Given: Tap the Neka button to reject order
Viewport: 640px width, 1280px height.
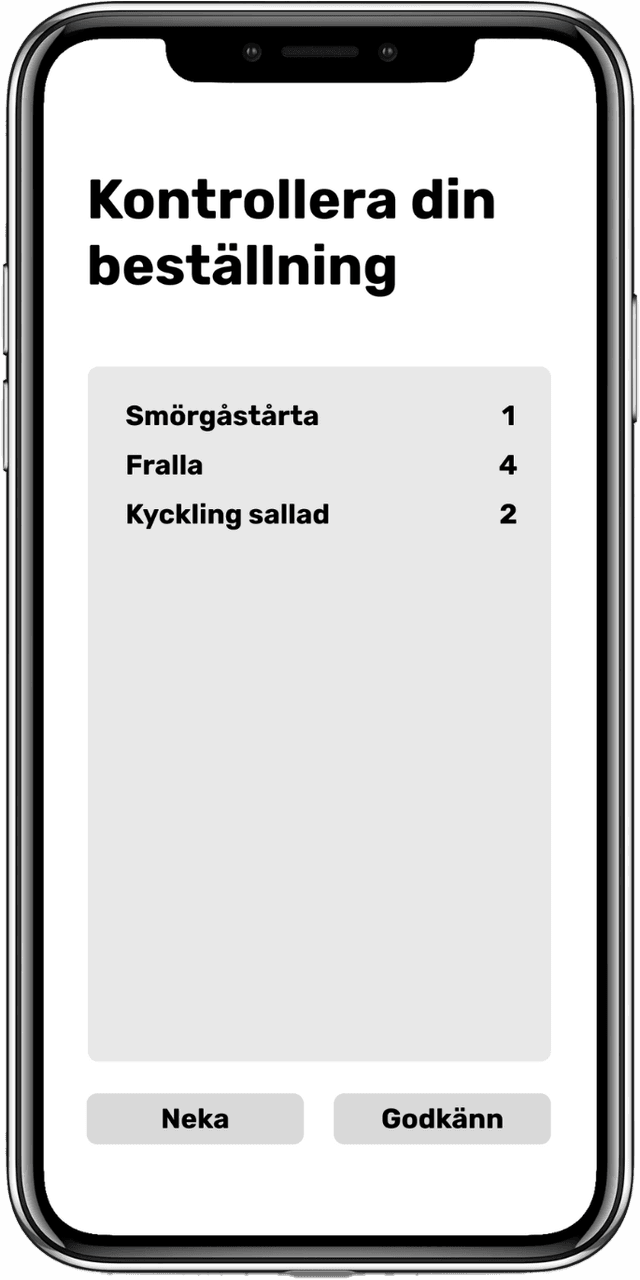Looking at the screenshot, I should pyautogui.click(x=195, y=1118).
